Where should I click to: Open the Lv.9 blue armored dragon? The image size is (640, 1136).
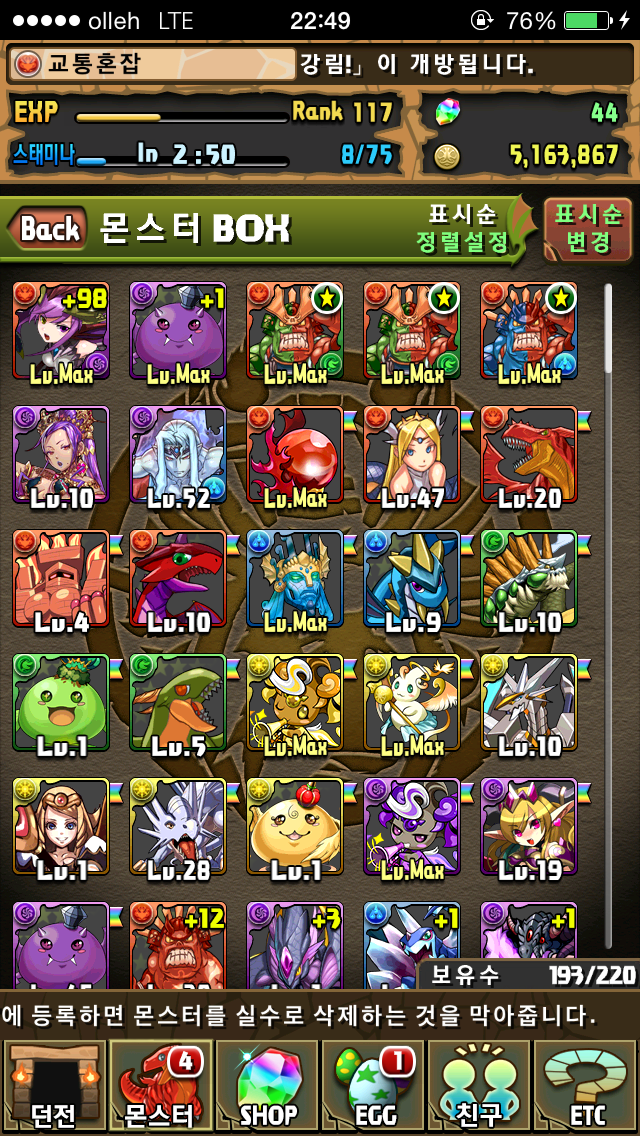pos(412,582)
